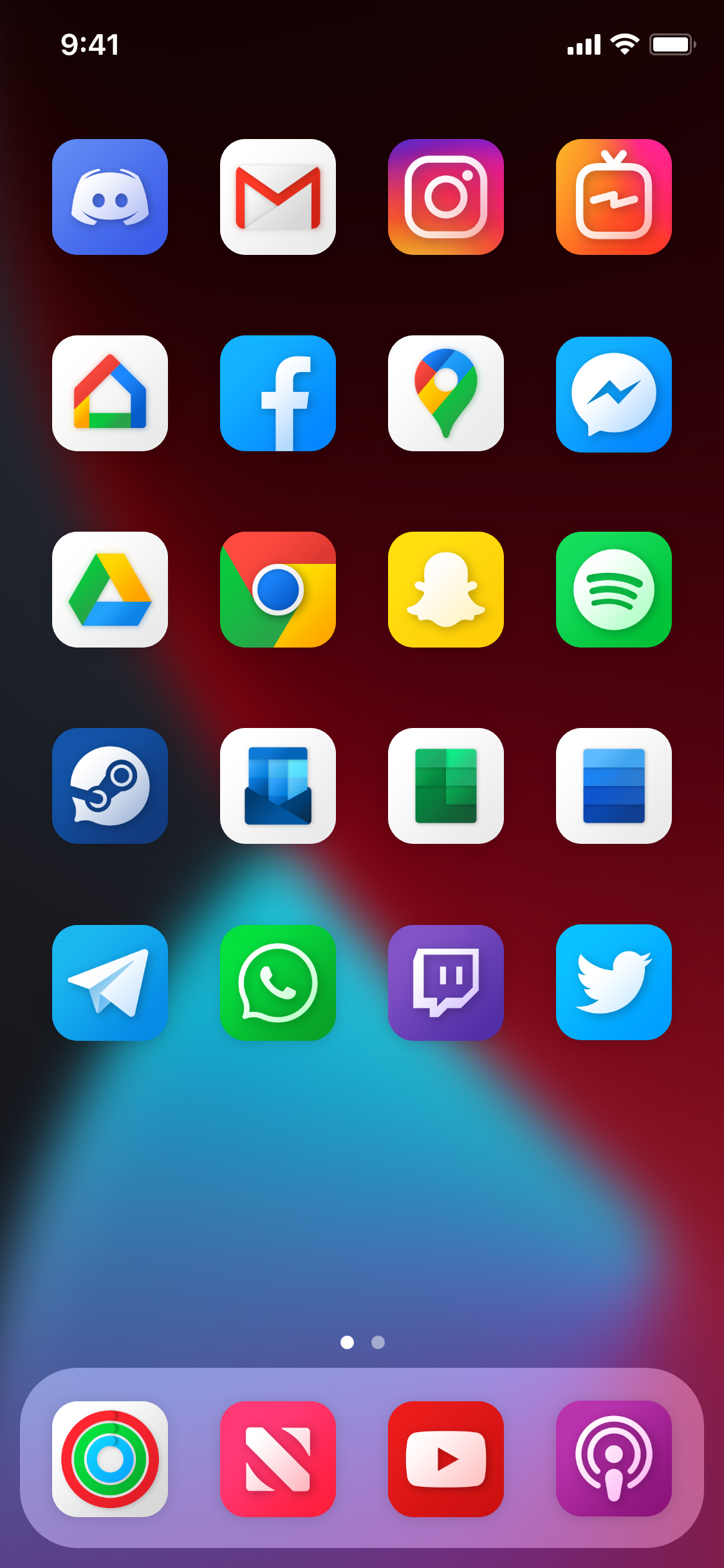Open Twitter
724x1568 pixels.
coord(614,982)
